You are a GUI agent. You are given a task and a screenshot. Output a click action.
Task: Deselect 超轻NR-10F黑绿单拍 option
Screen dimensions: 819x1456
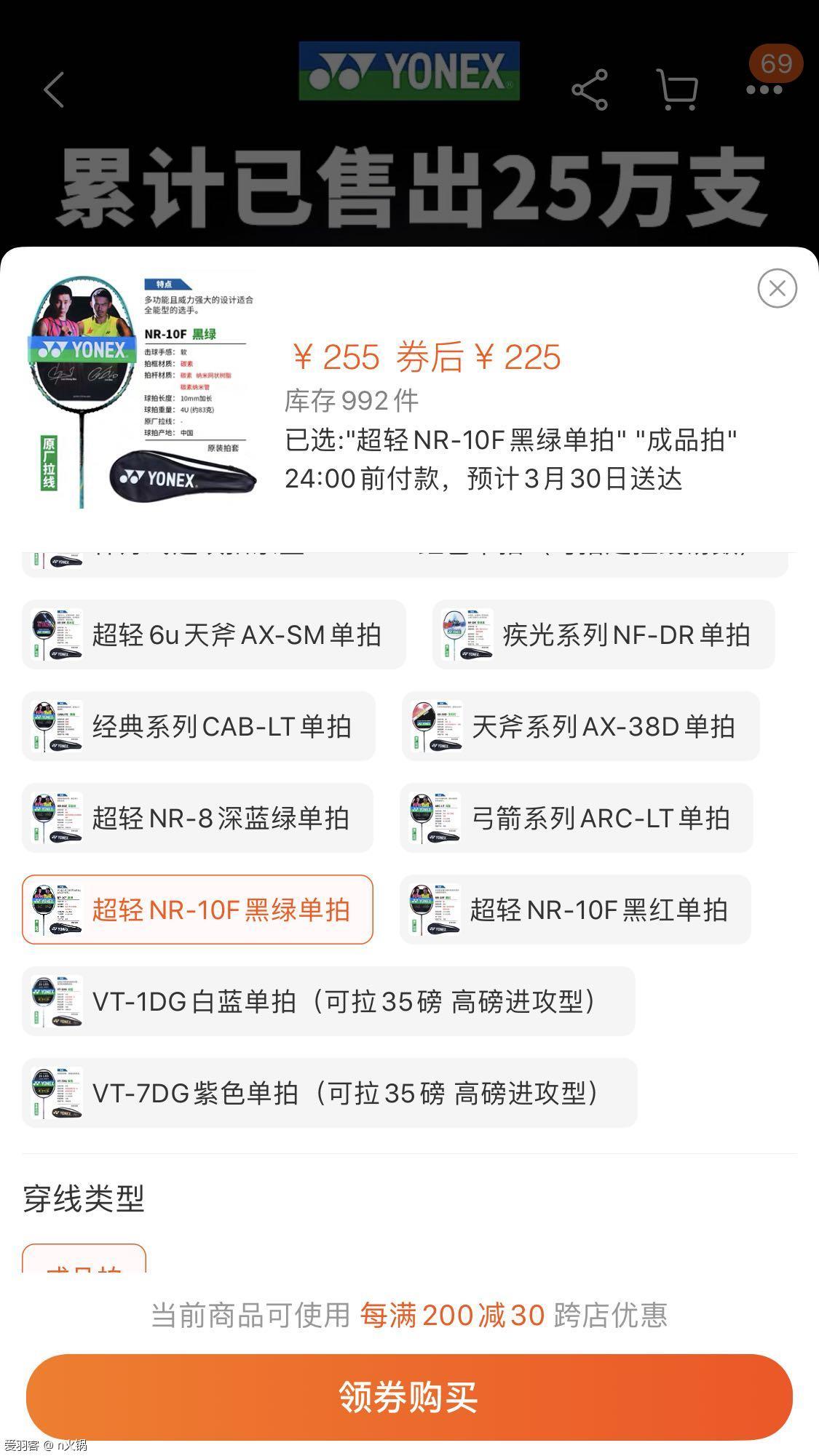pyautogui.click(x=197, y=910)
